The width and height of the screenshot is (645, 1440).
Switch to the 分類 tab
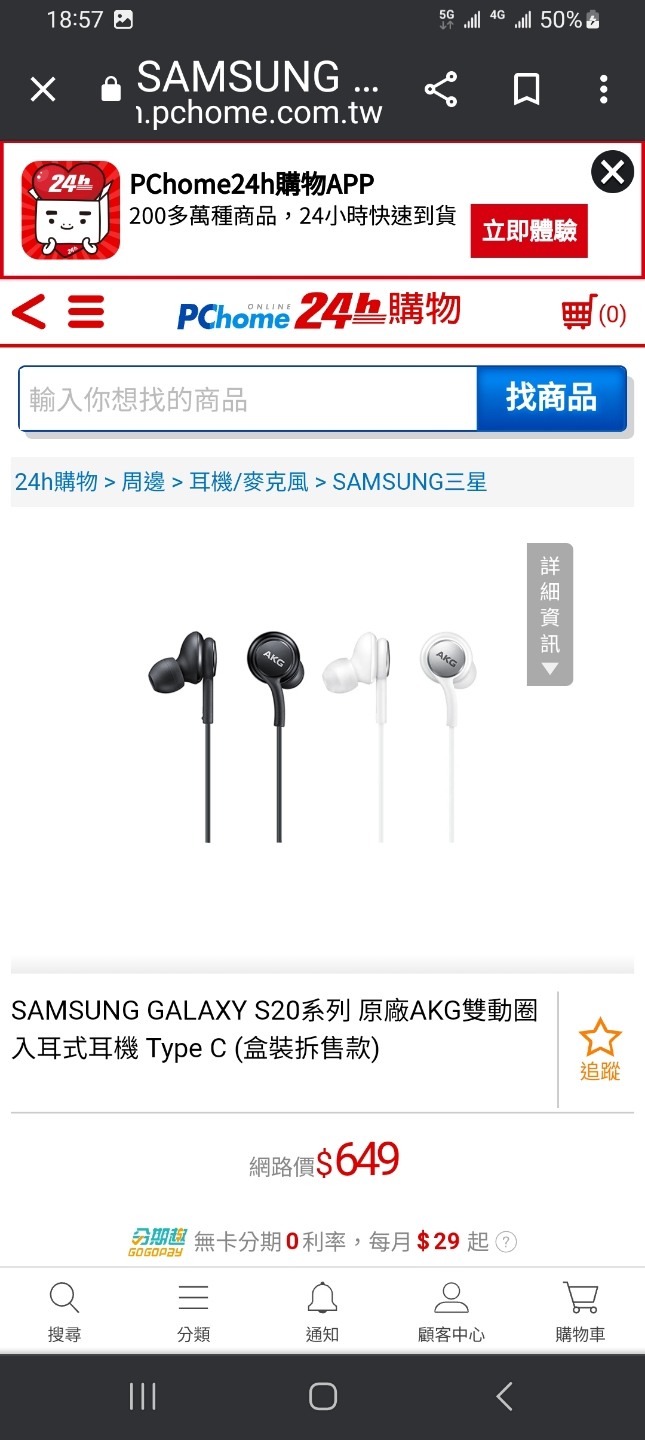pyautogui.click(x=193, y=1312)
